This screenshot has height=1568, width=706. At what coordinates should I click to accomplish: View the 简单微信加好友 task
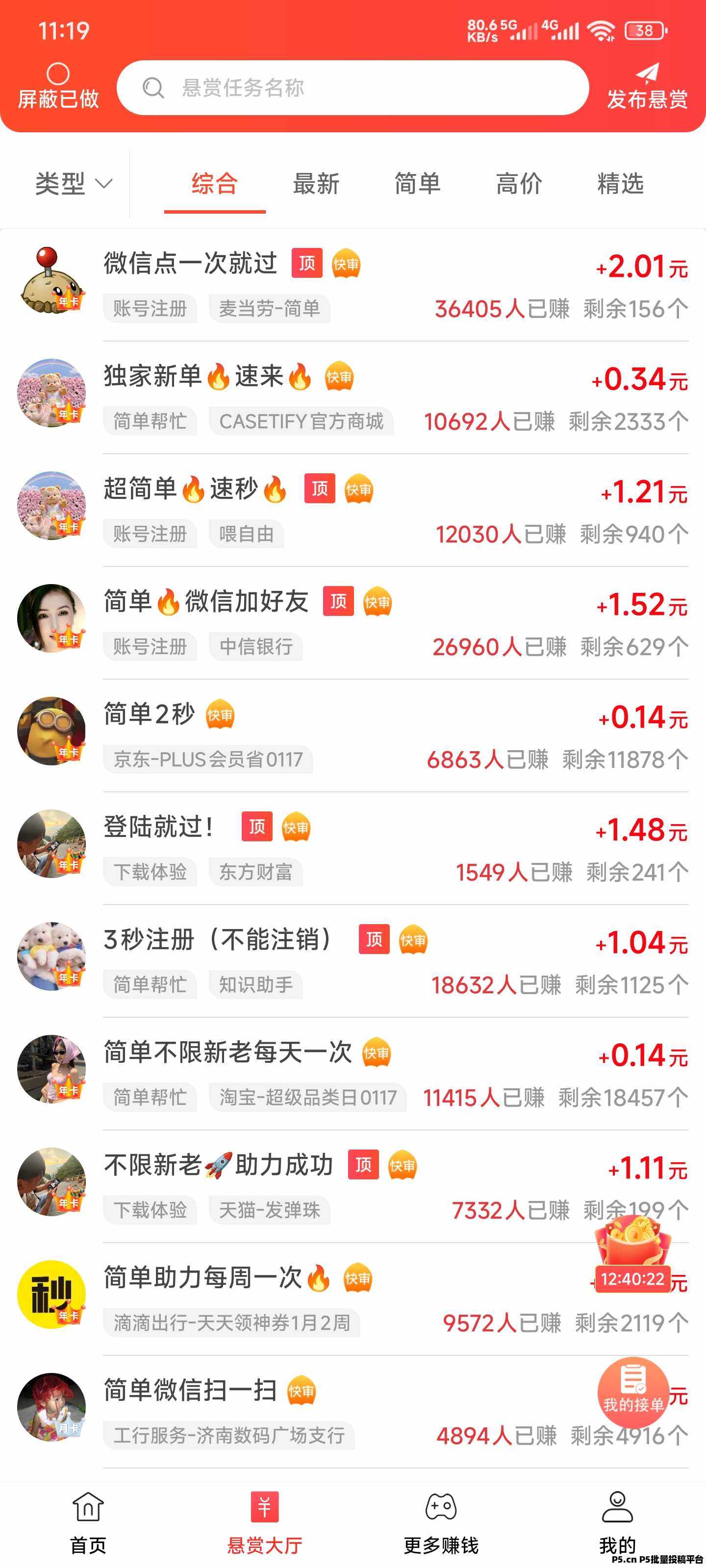coord(206,601)
